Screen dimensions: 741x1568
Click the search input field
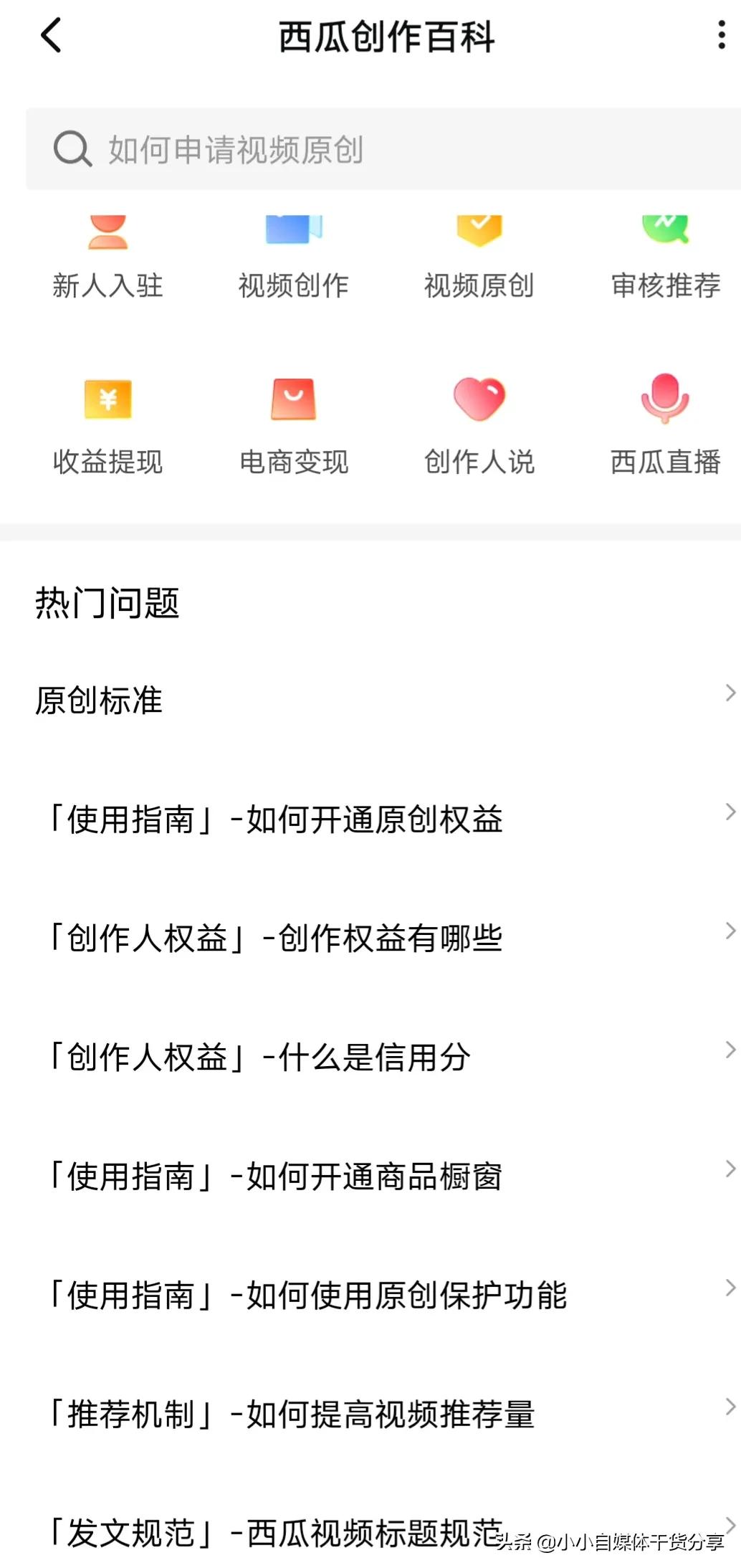[x=358, y=151]
